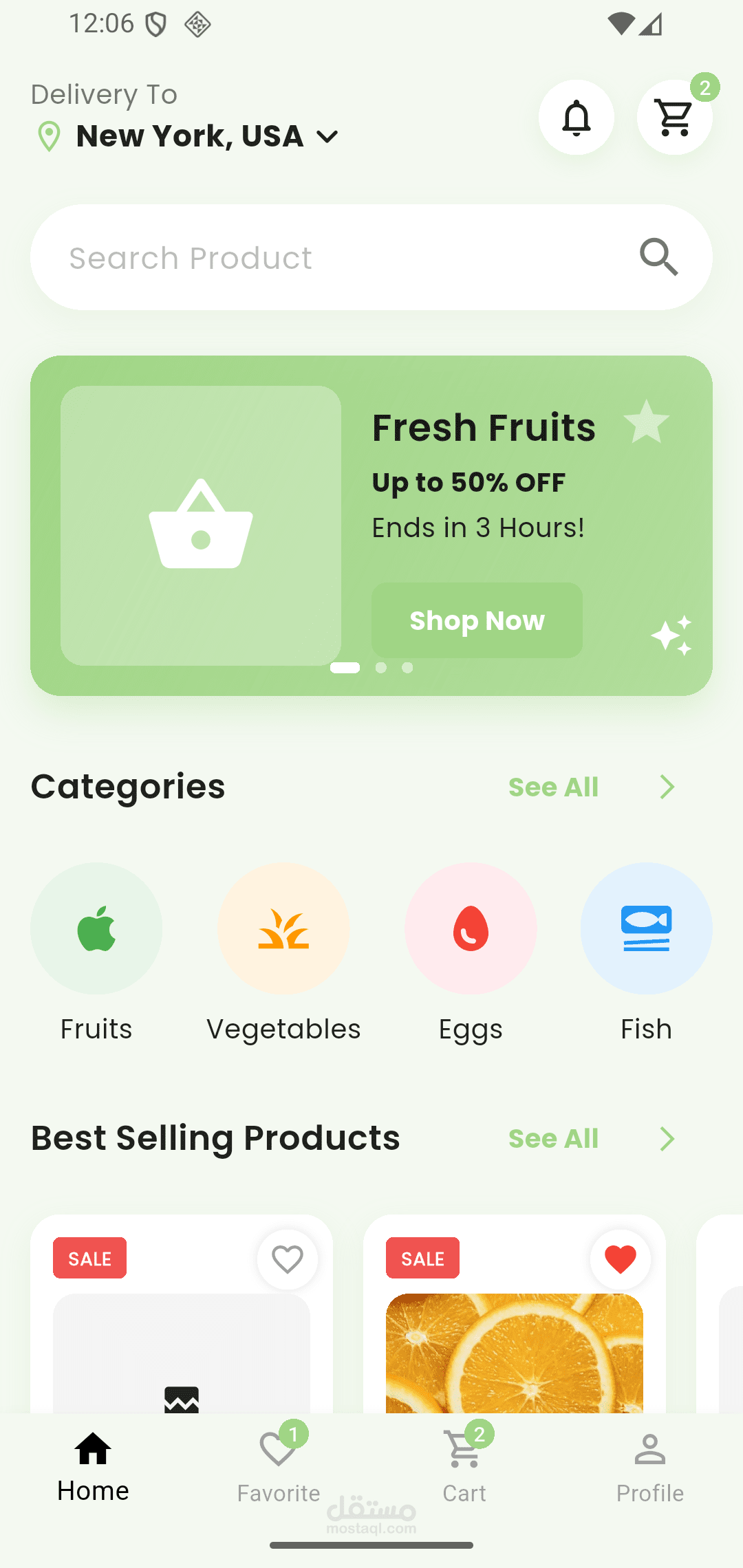
Task: See all Best Selling Products
Action: coord(592,1139)
